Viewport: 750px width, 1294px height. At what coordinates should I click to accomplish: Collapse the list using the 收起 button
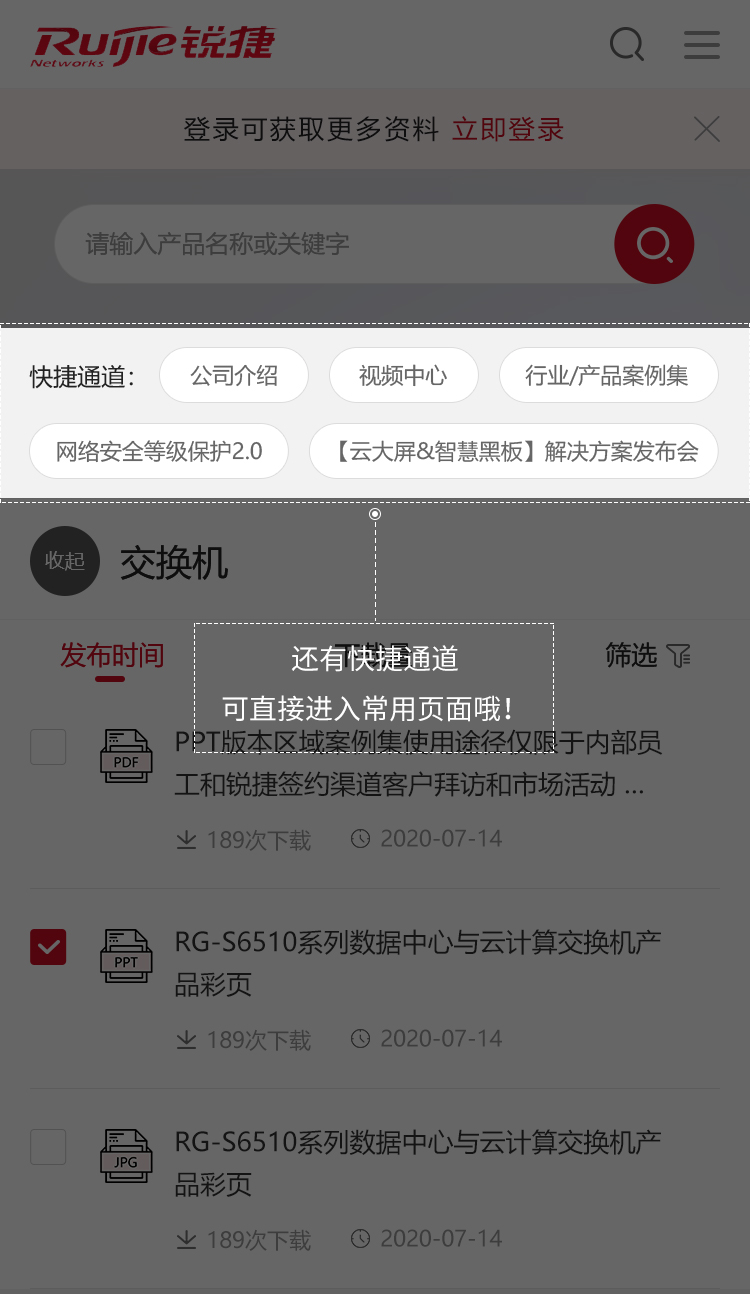(x=65, y=561)
